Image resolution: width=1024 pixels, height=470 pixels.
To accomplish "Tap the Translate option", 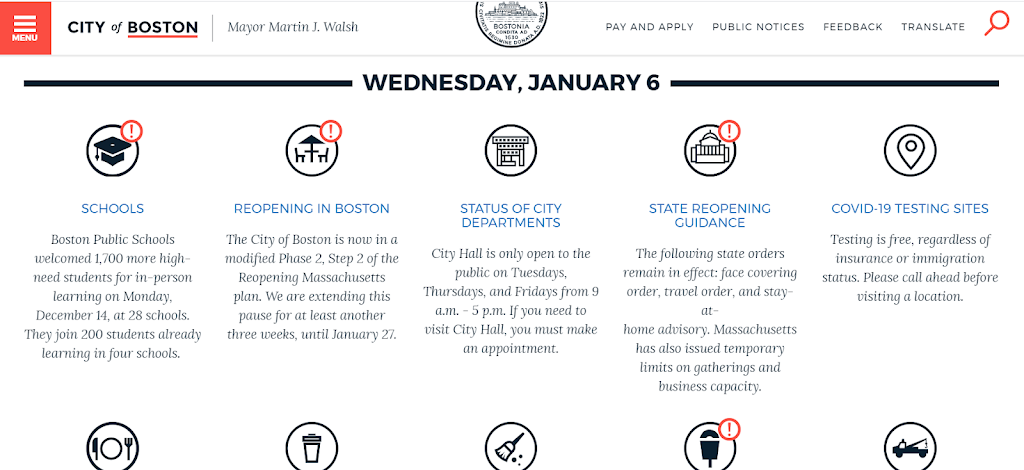I will point(932,27).
